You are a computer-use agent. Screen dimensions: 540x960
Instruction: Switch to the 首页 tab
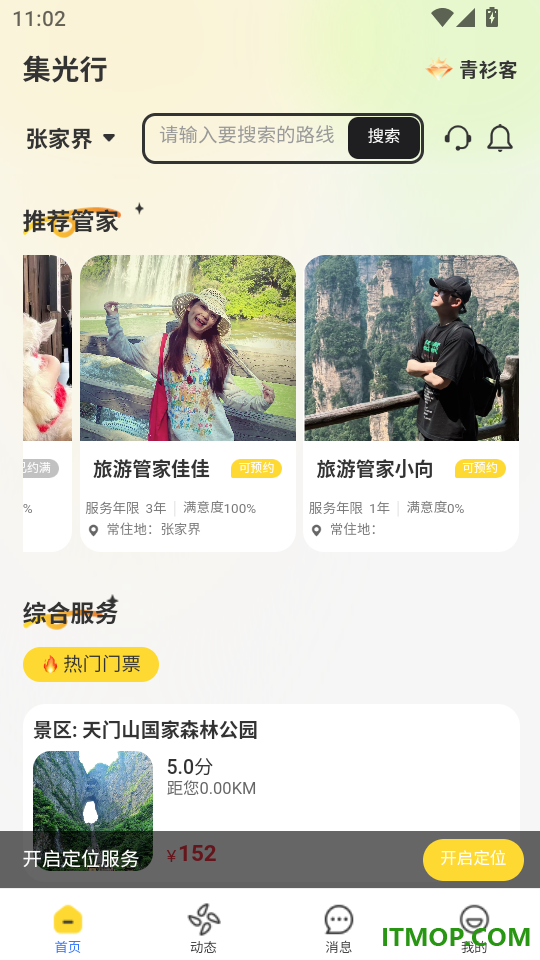coord(67,929)
